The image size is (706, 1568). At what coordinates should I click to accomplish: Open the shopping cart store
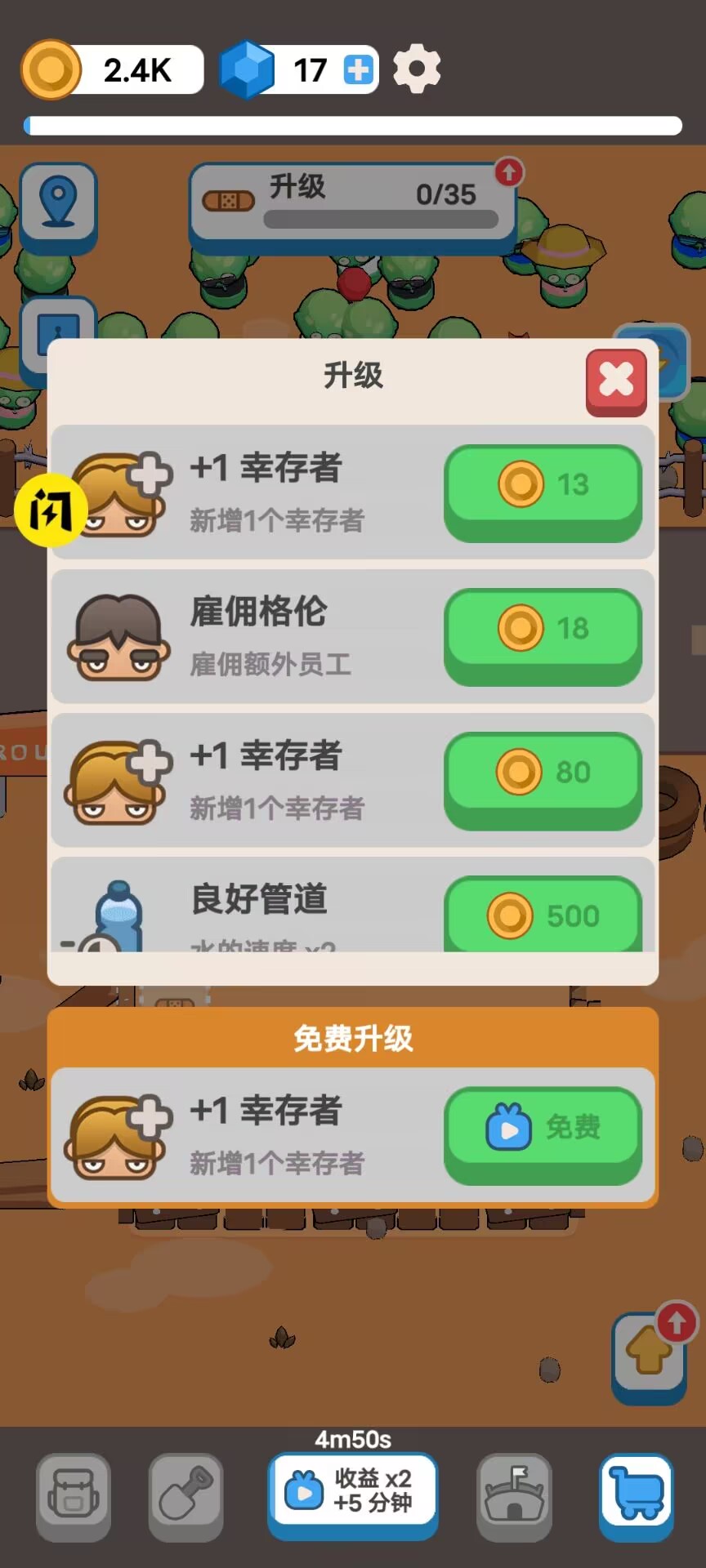click(637, 1494)
